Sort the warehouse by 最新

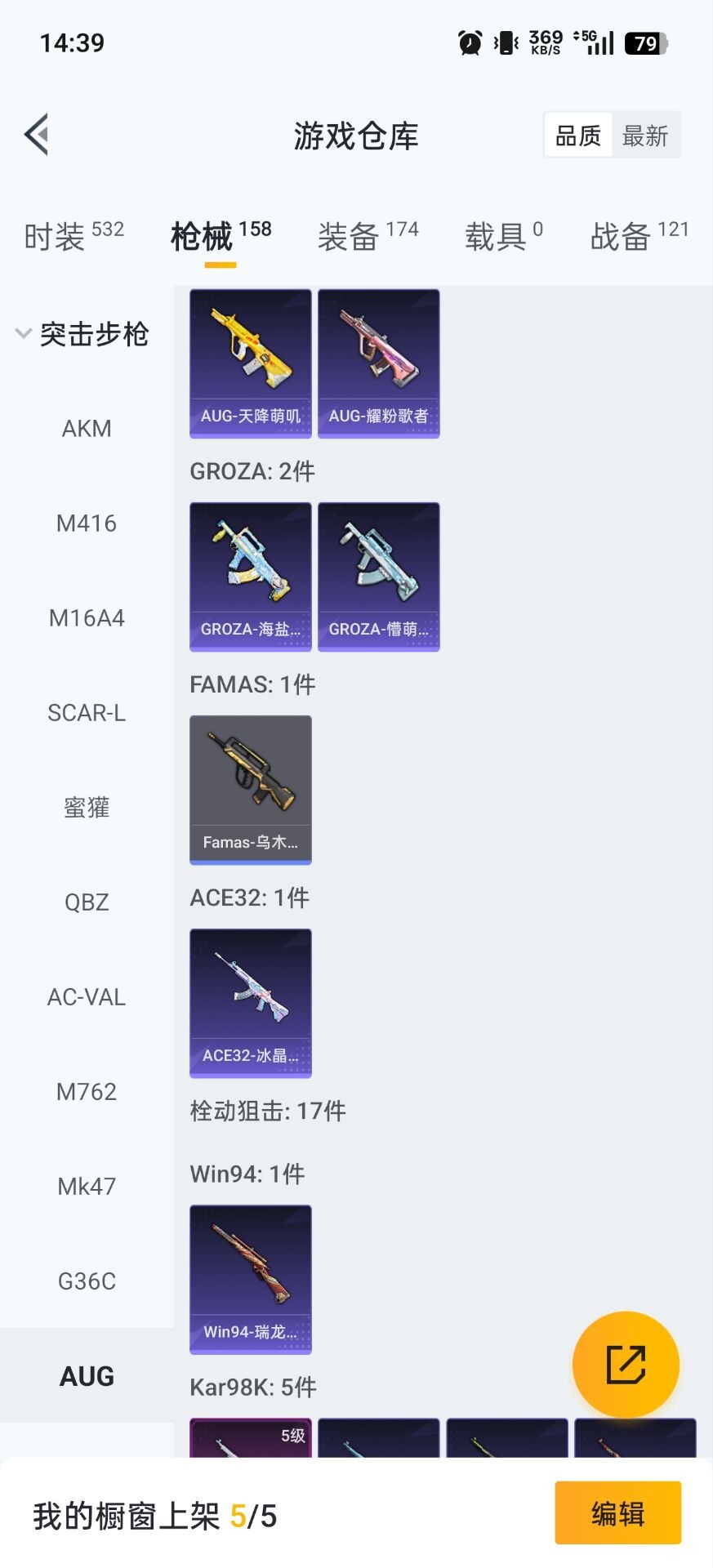[645, 136]
